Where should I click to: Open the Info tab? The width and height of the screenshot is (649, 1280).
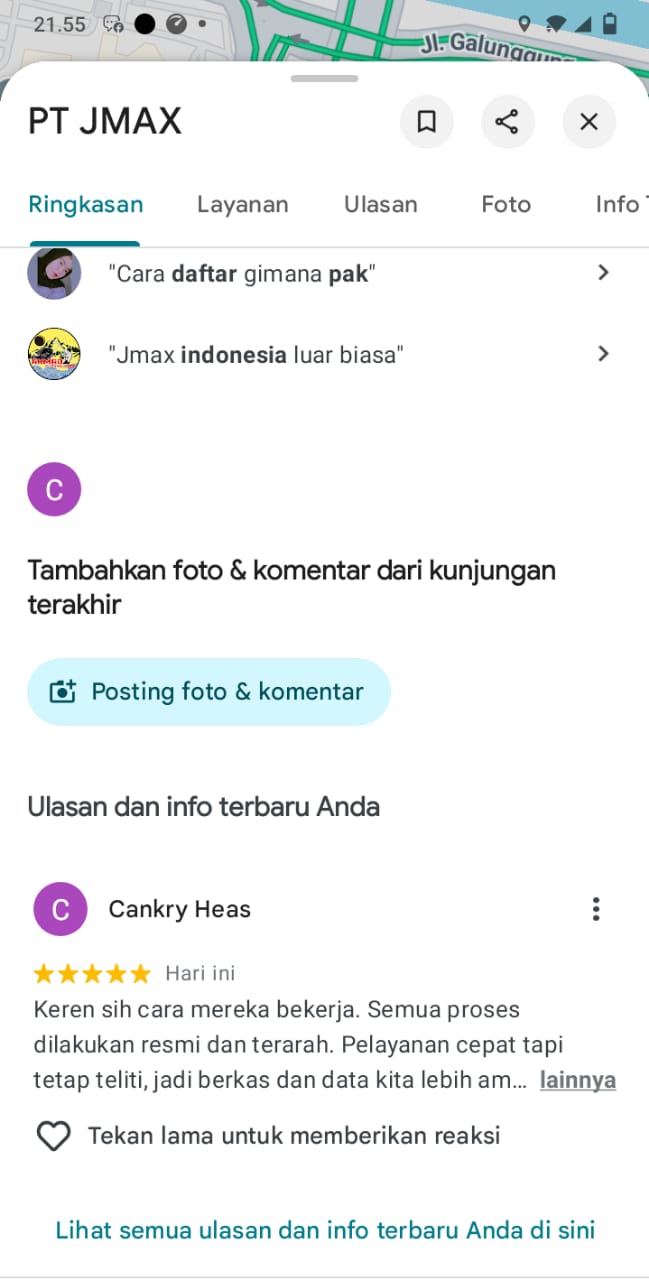620,205
